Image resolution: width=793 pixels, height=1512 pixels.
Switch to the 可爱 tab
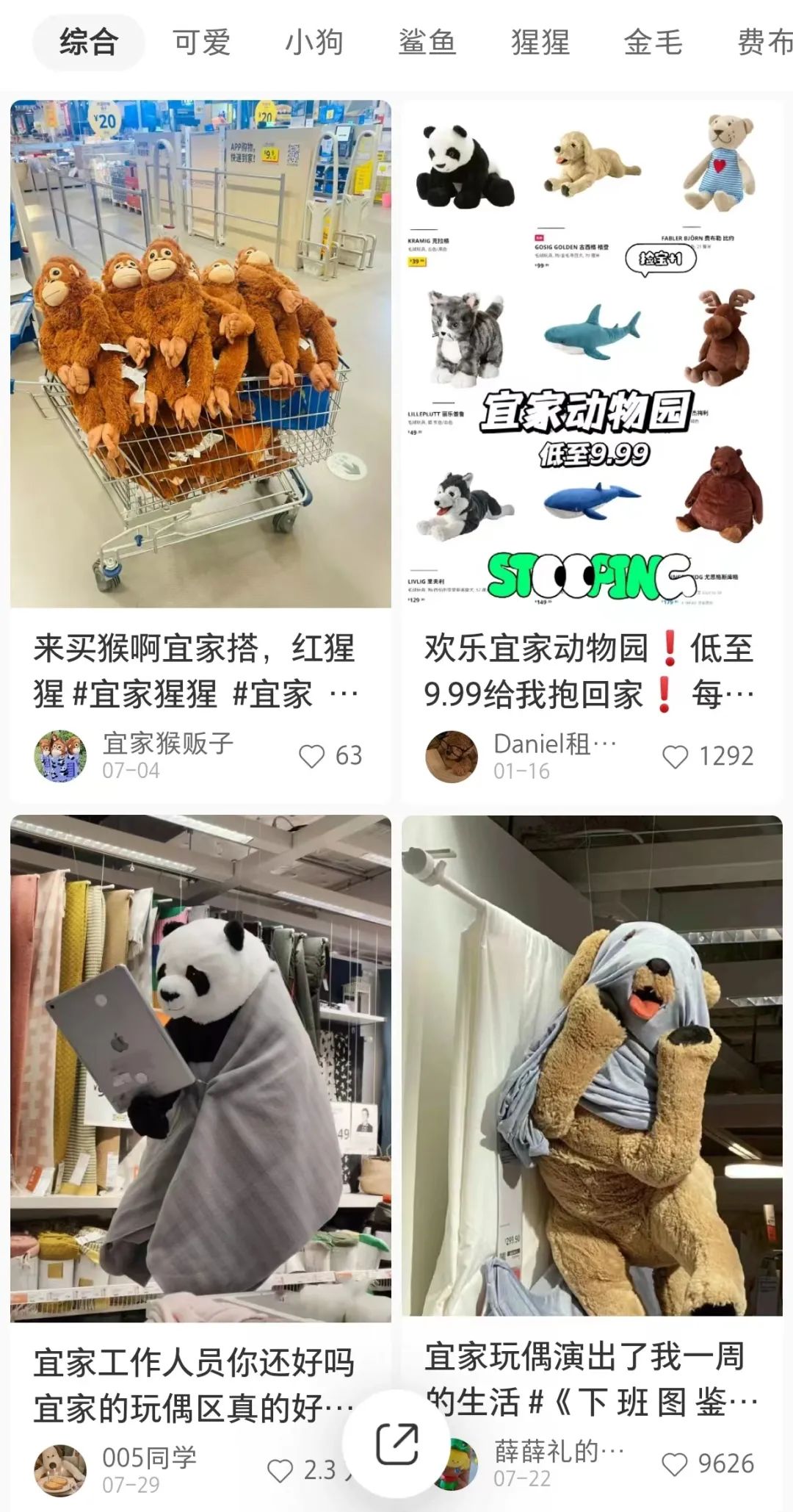pos(201,43)
